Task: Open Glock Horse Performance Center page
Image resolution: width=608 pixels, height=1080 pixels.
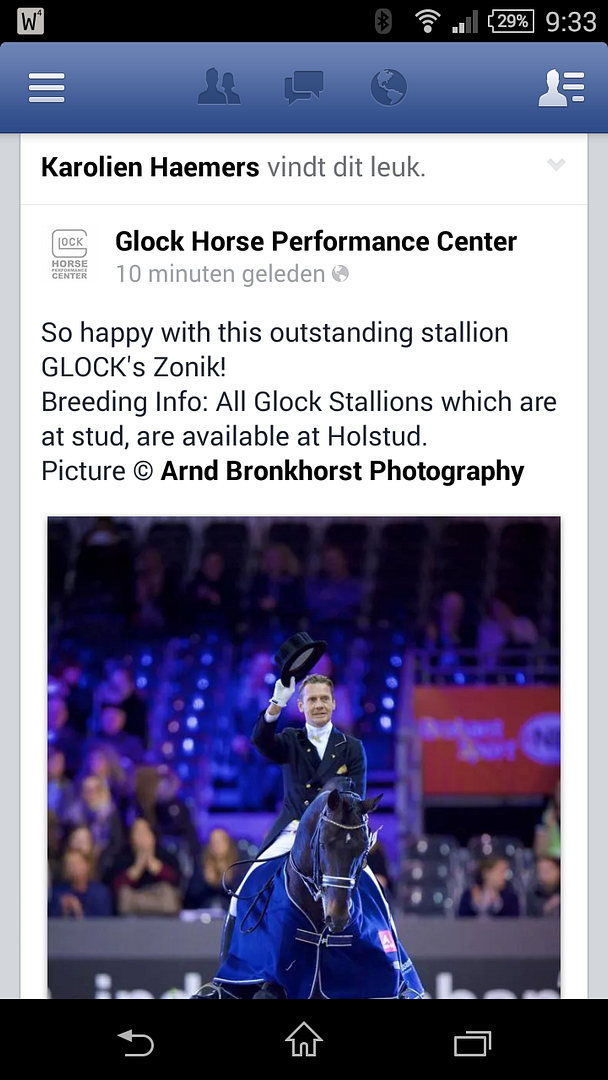Action: pyautogui.click(x=316, y=241)
